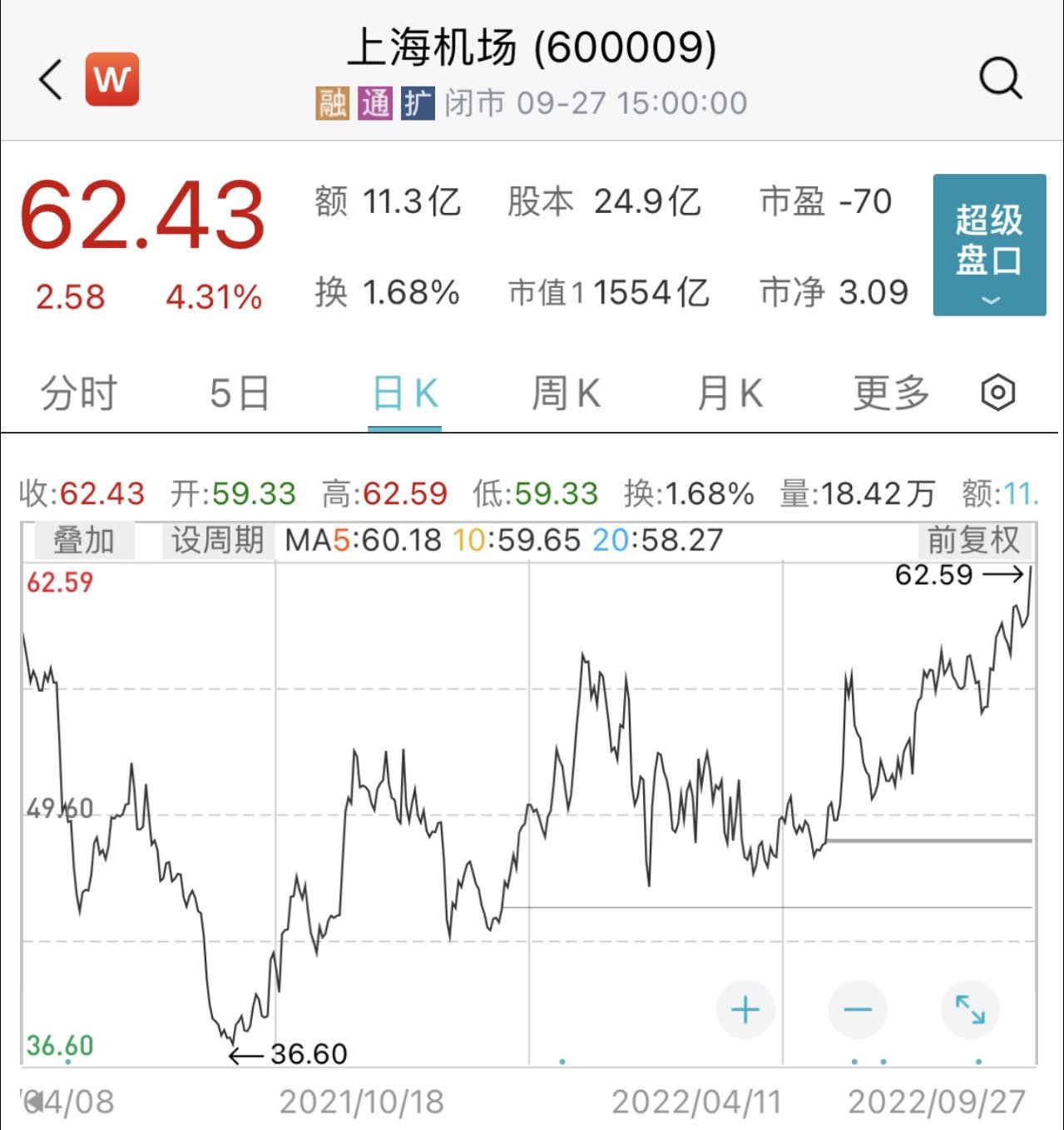This screenshot has height=1130, width=1064.
Task: Tap the zoom out minus icon on chart
Action: (858, 1009)
